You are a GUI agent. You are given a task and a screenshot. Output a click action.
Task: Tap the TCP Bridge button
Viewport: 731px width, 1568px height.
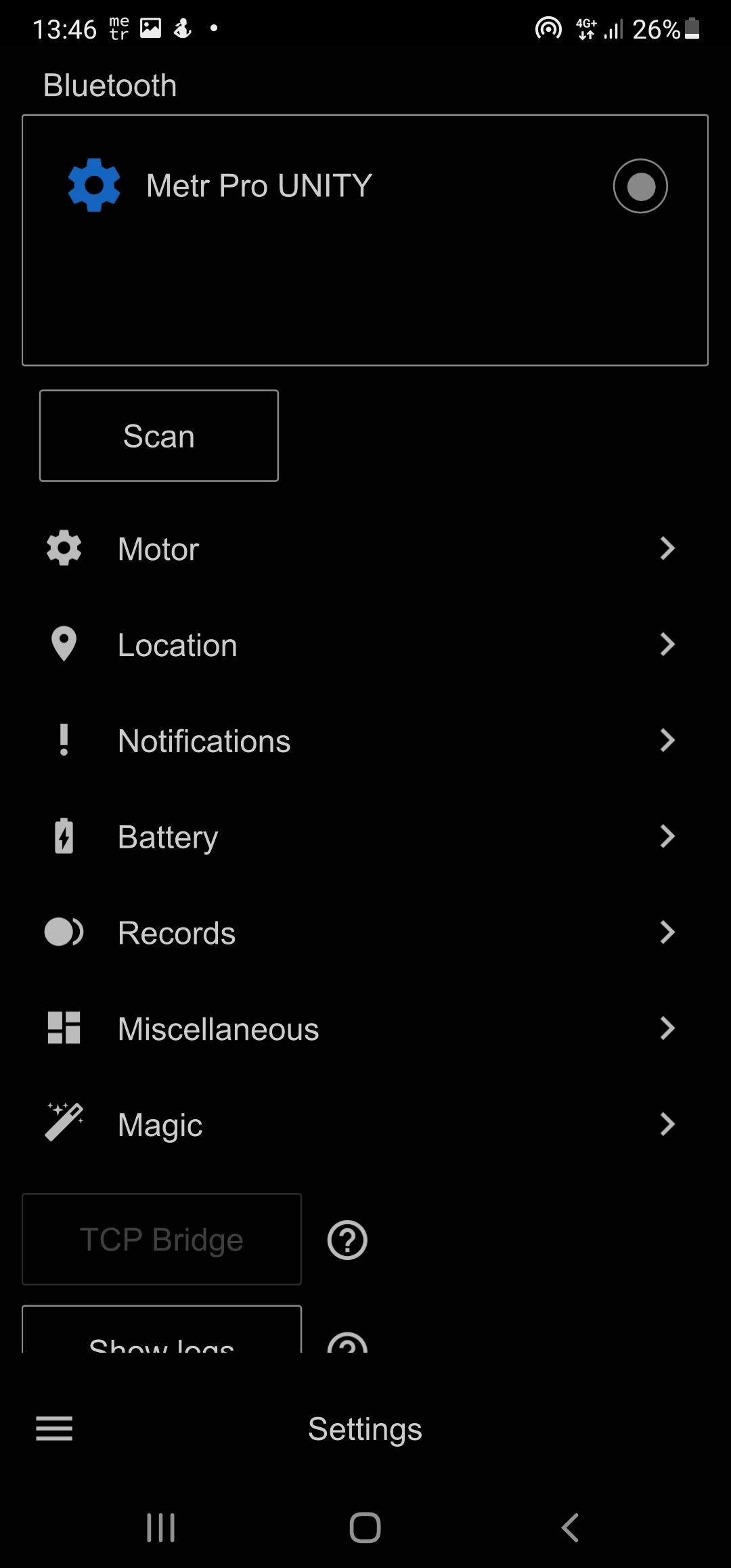pyautogui.click(x=162, y=1240)
